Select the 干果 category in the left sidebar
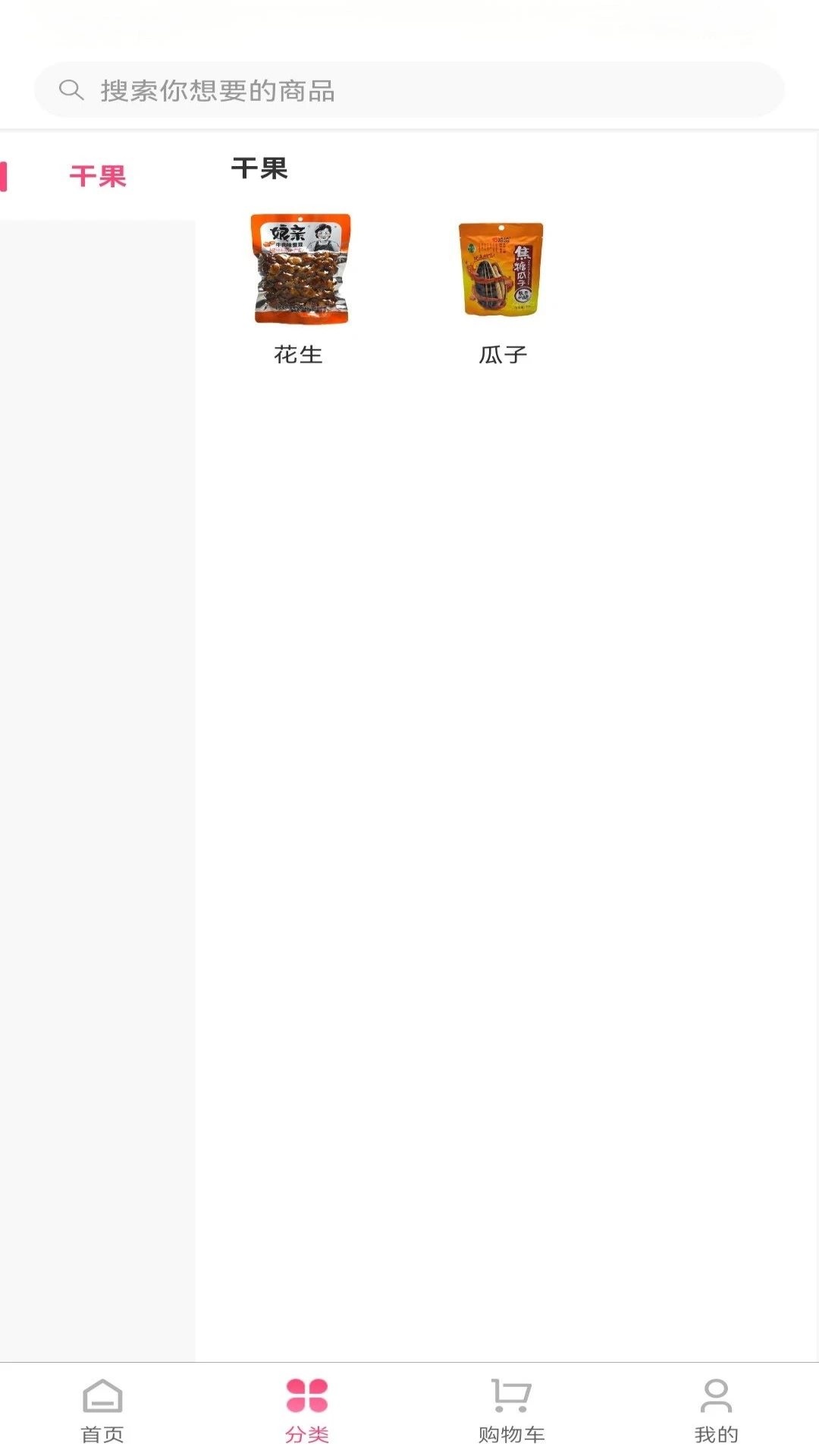The height and width of the screenshot is (1456, 819). coord(99,176)
